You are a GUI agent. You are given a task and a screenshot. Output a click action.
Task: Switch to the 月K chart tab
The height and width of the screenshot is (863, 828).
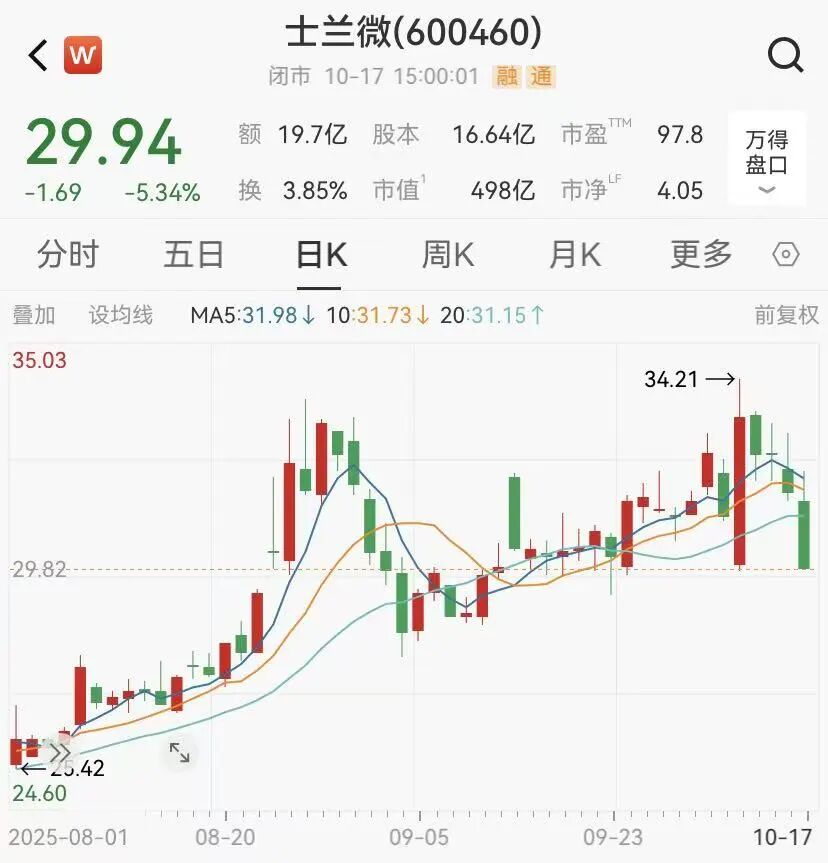[x=574, y=255]
